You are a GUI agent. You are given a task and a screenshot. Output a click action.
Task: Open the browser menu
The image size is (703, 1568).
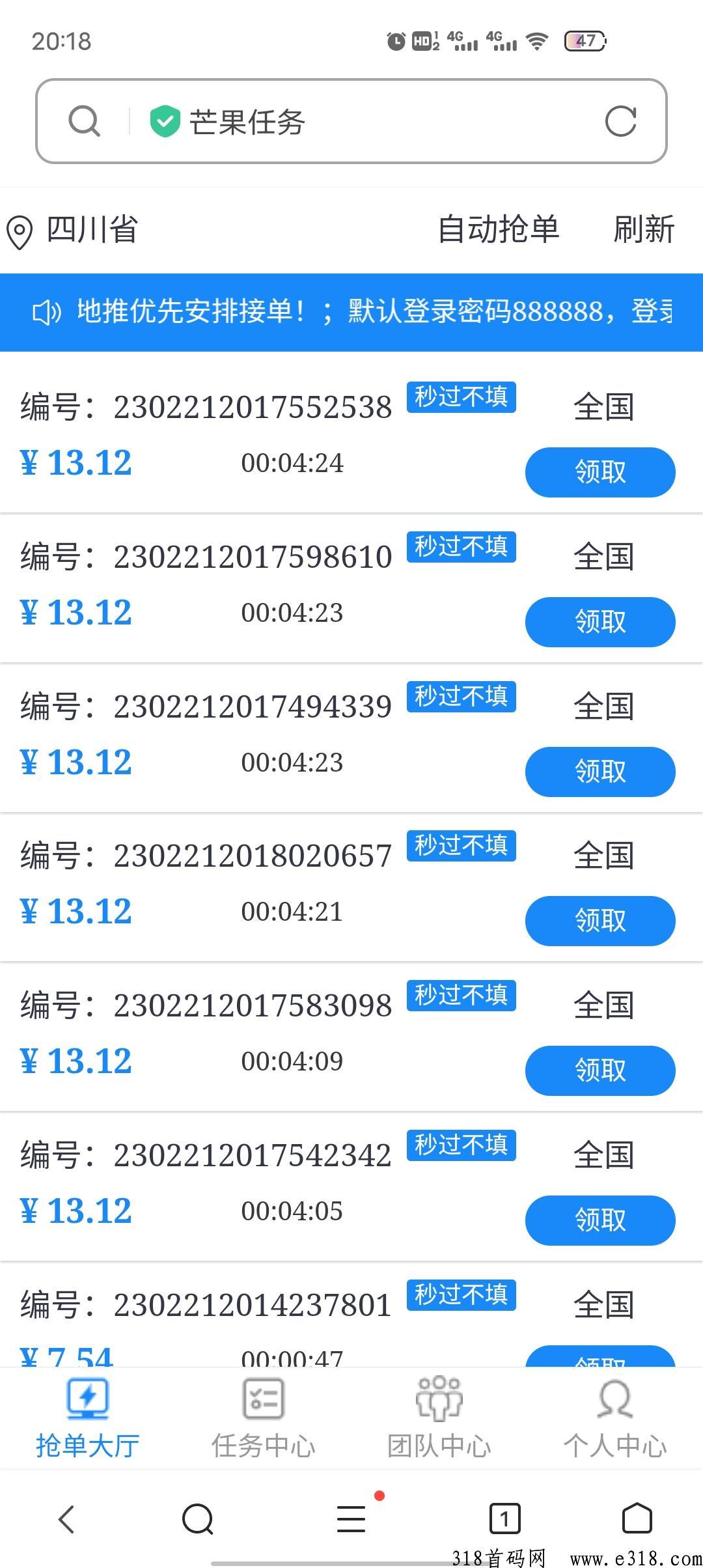351,1519
